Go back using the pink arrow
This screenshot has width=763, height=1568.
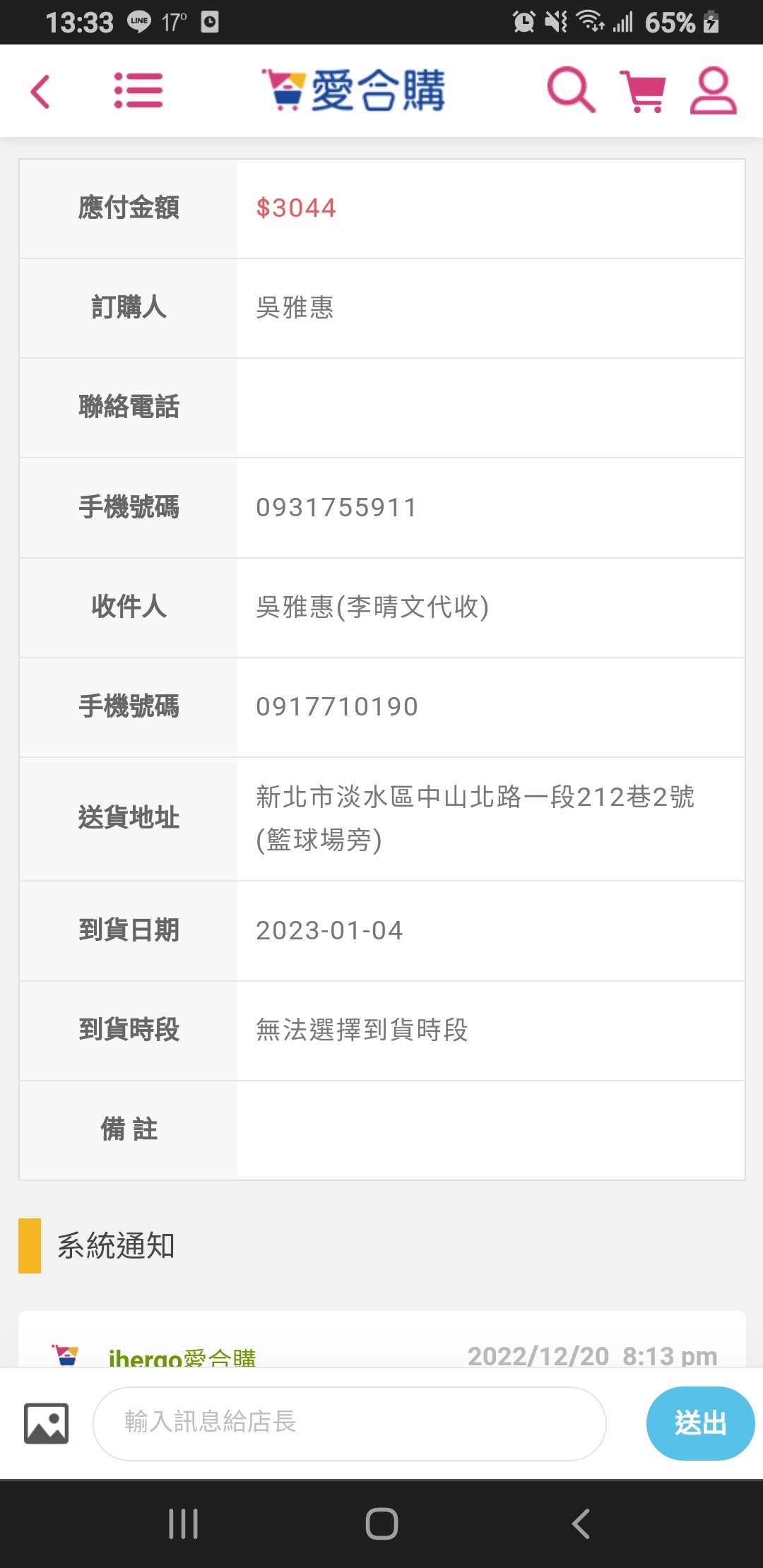point(40,92)
